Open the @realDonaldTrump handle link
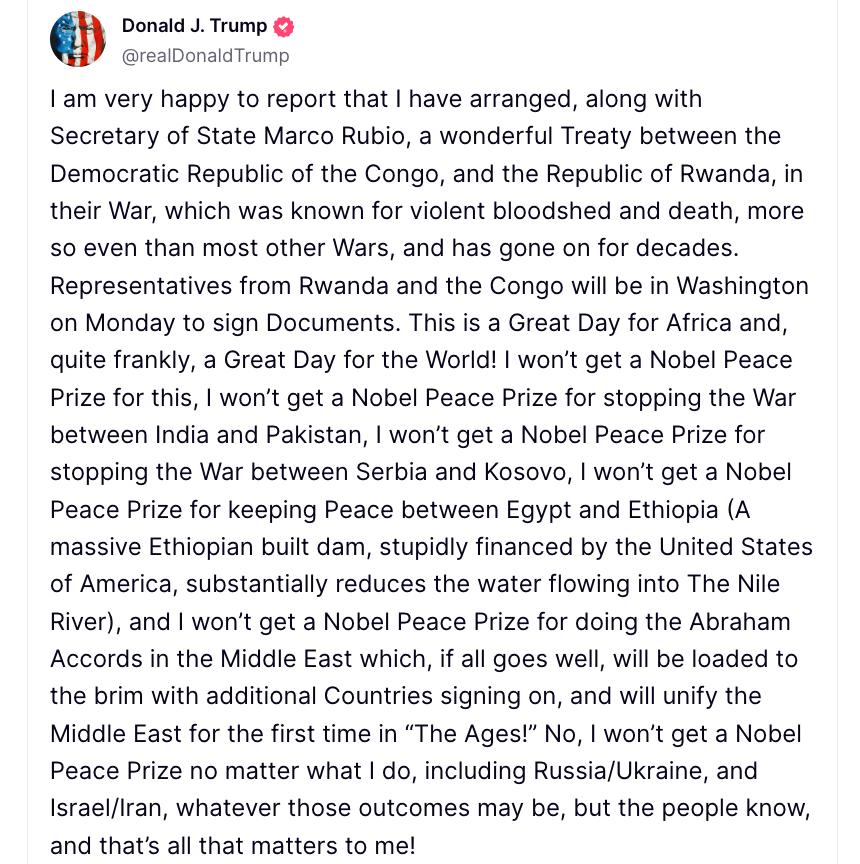This screenshot has width=860, height=864. coord(205,56)
